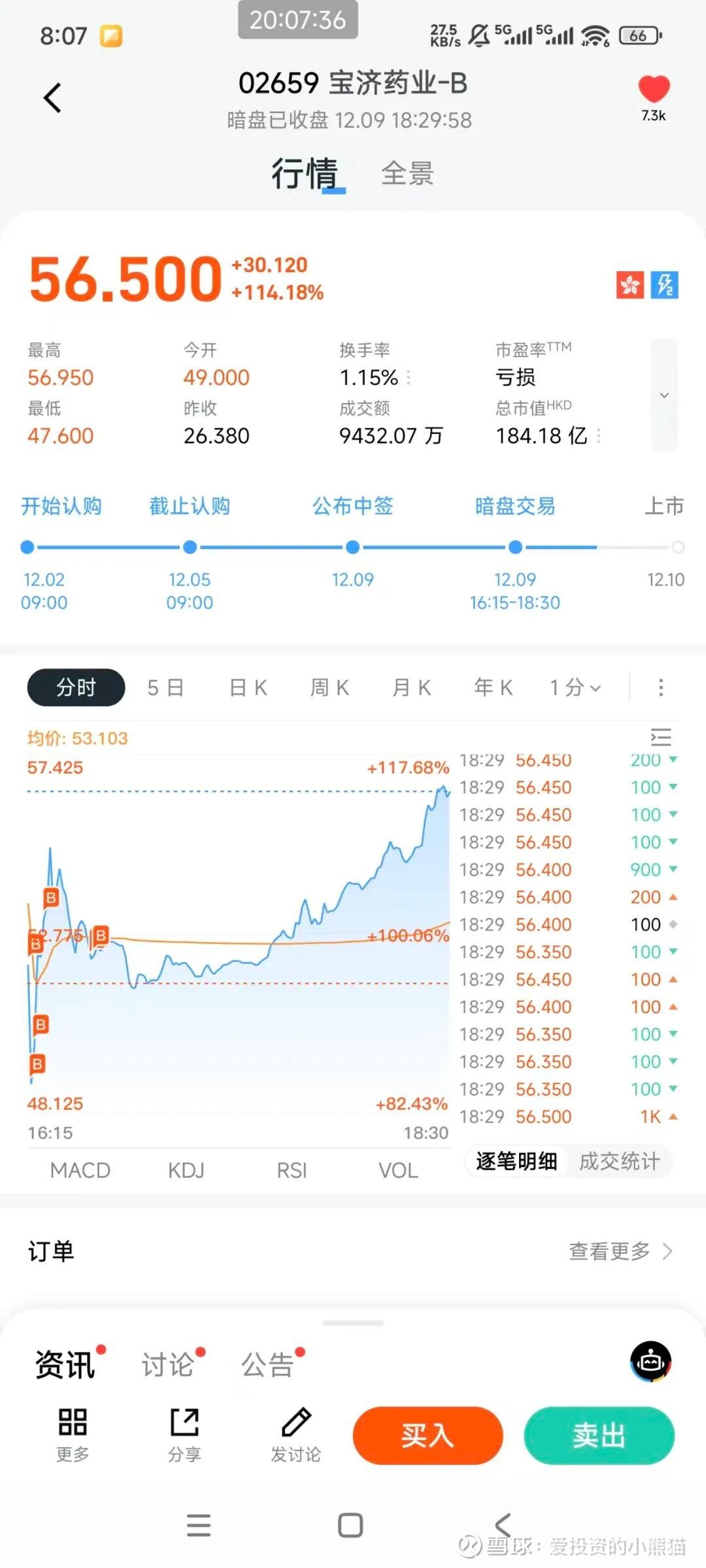Expand the stock details chevron
The image size is (706, 1568).
point(664,395)
